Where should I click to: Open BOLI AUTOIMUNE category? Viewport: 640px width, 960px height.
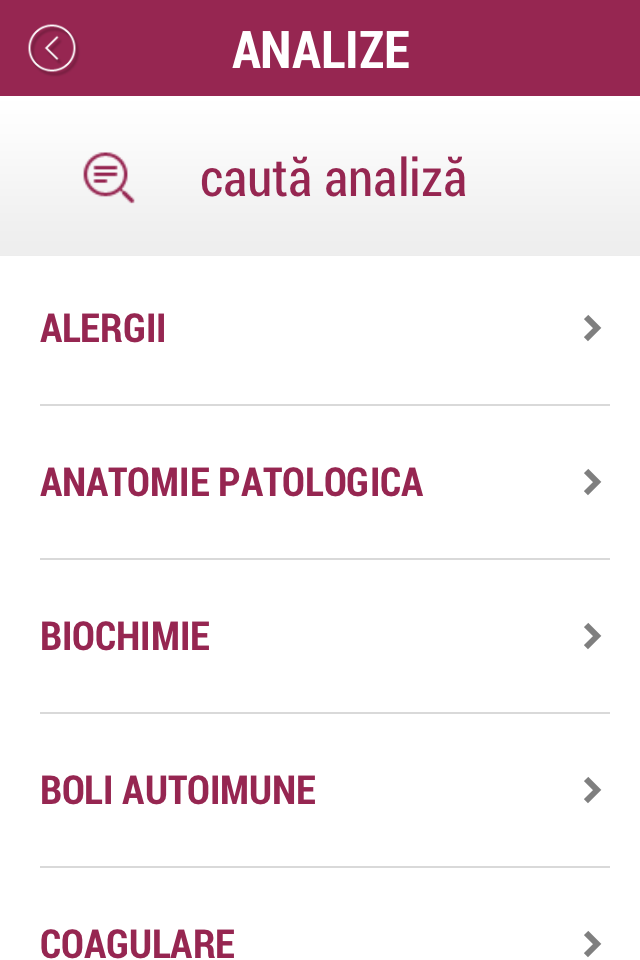(x=320, y=791)
